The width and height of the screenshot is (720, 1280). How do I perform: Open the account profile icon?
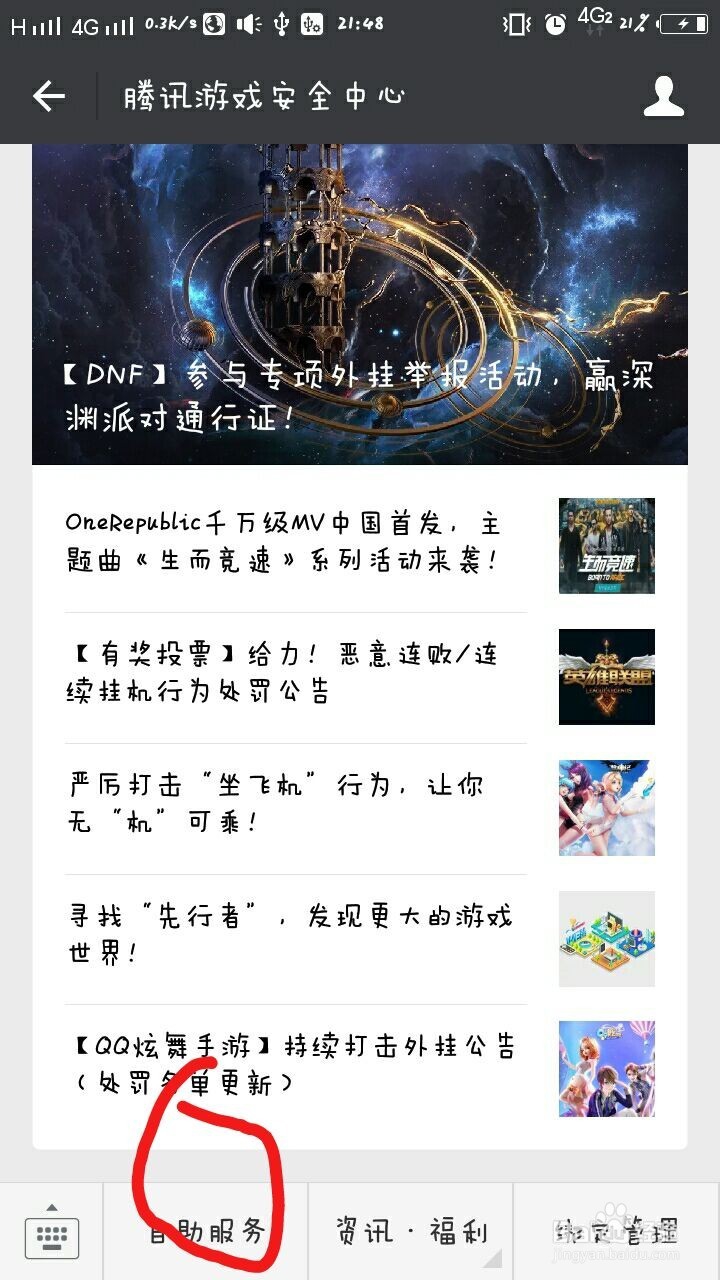pos(663,96)
